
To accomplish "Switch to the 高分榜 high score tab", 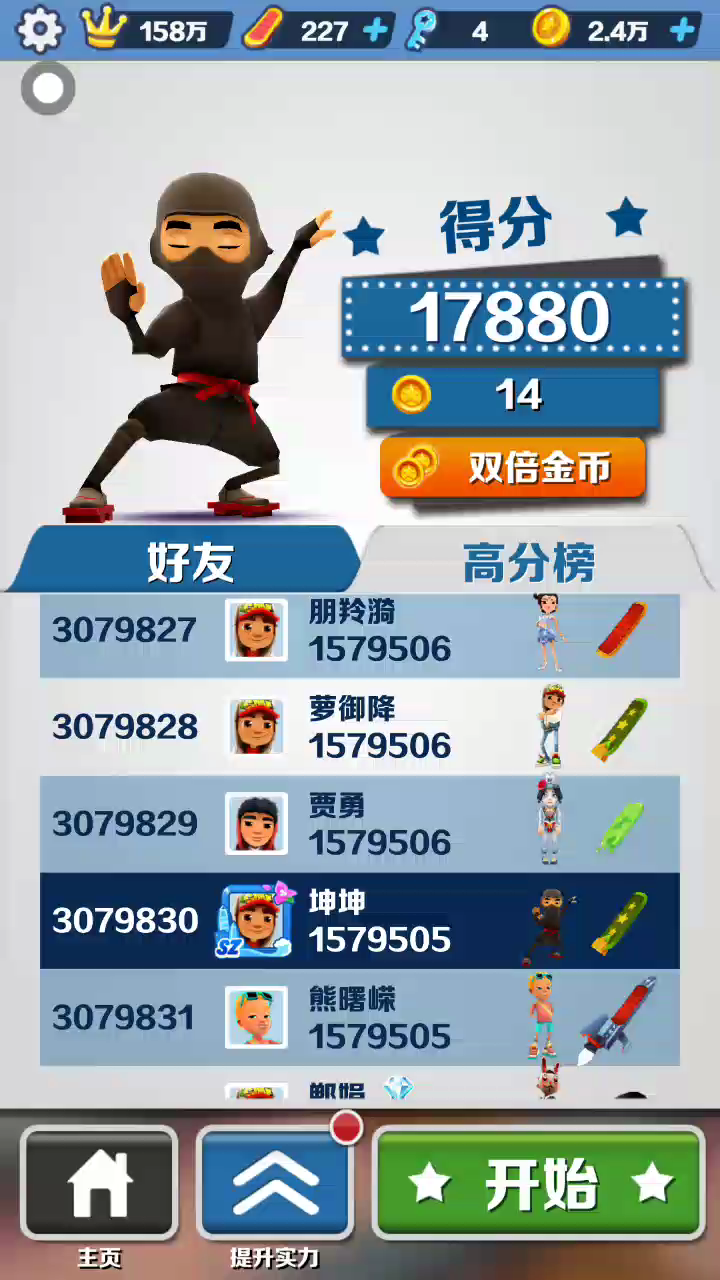I will pos(528,562).
